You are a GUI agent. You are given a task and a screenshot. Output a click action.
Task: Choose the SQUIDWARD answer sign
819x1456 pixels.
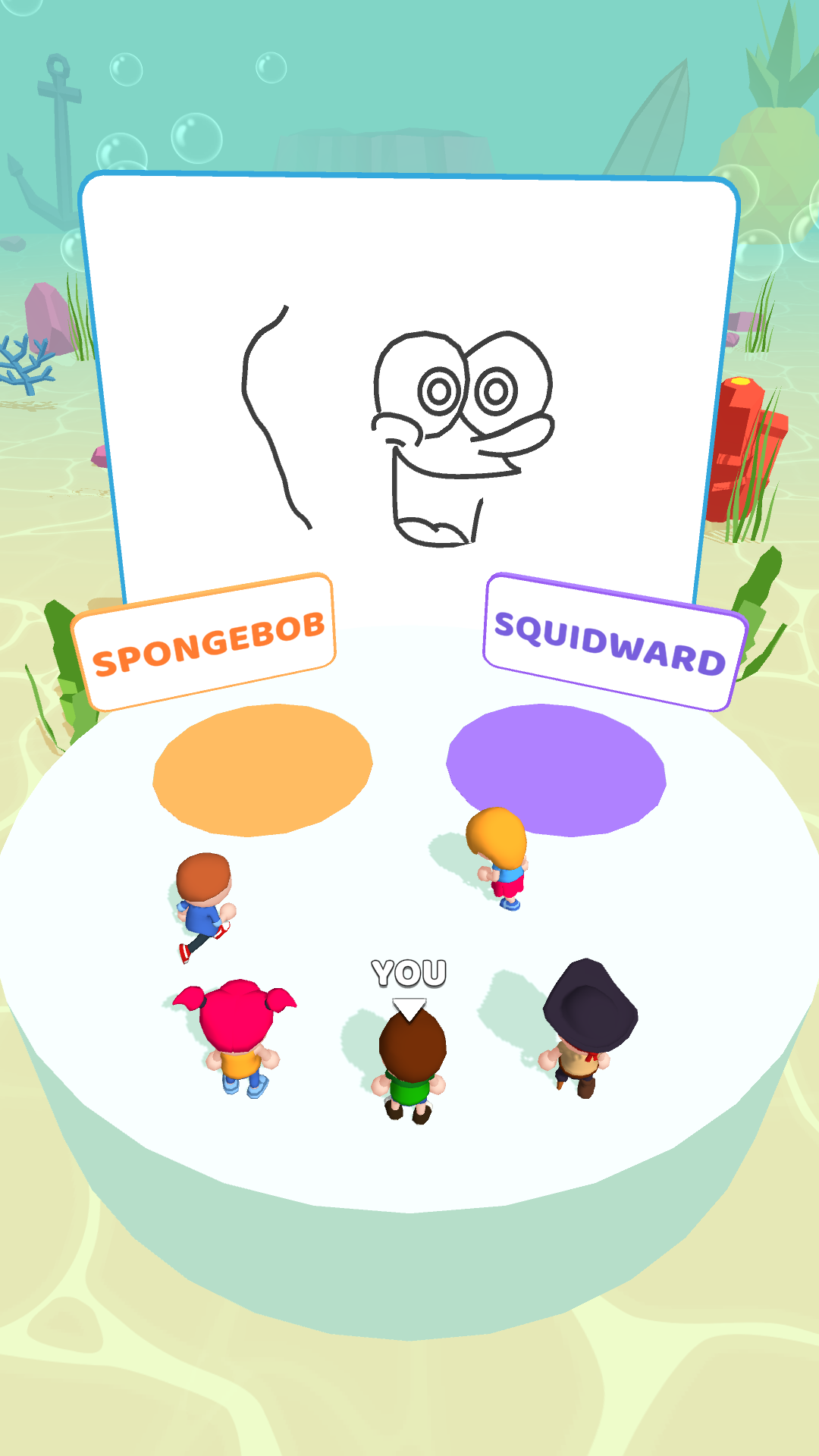613,642
